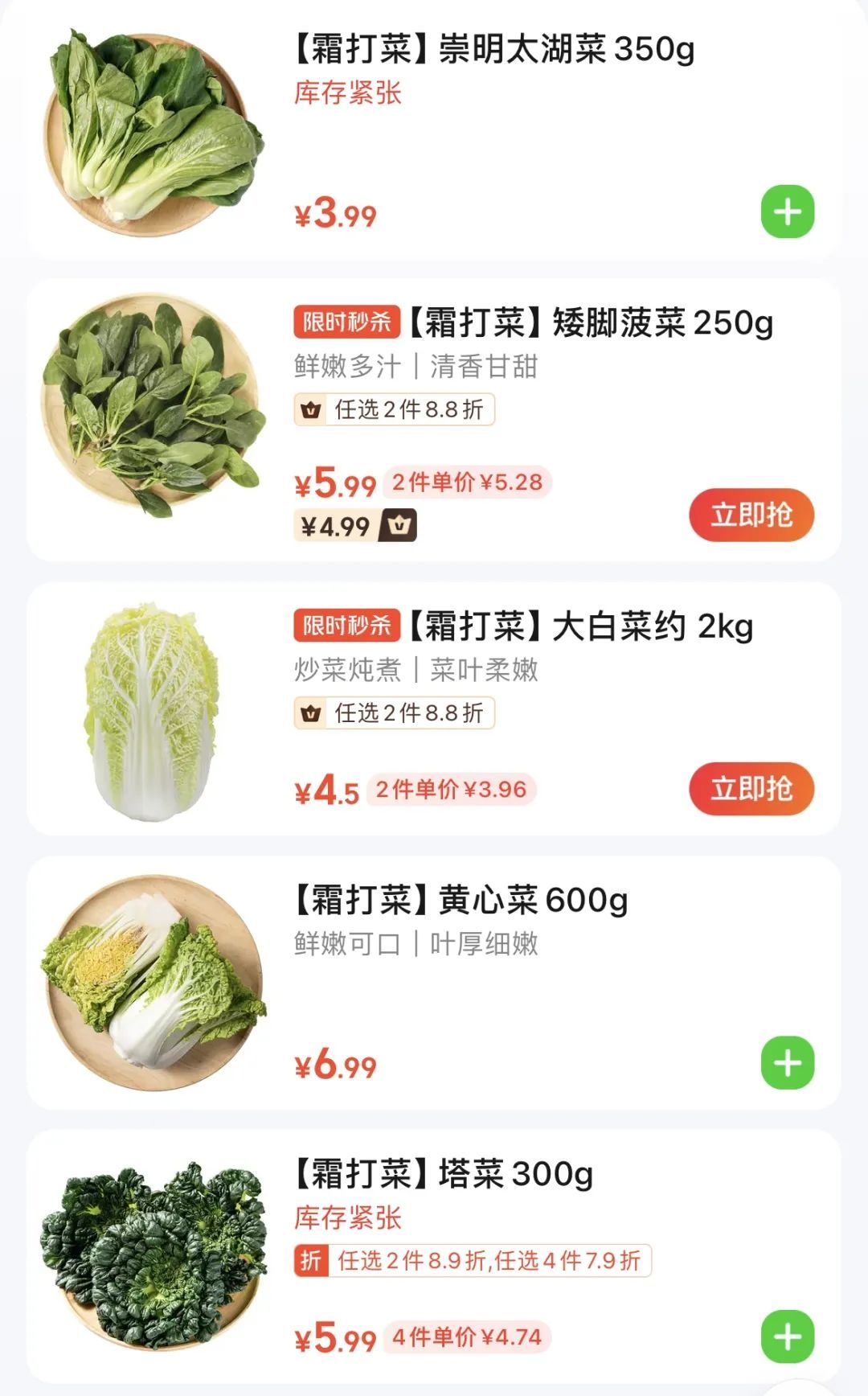Open the 崇明太湖菜 350g product card
This screenshot has width=868, height=1396.
pos(493,50)
